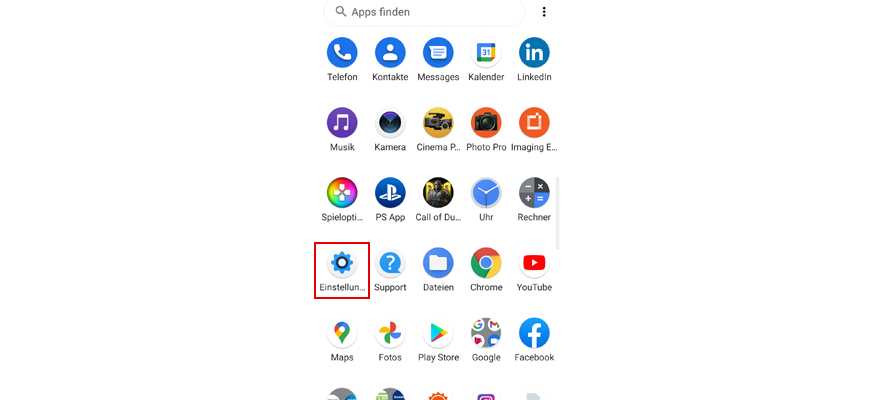
Task: Launch LinkedIn
Action: [534, 53]
